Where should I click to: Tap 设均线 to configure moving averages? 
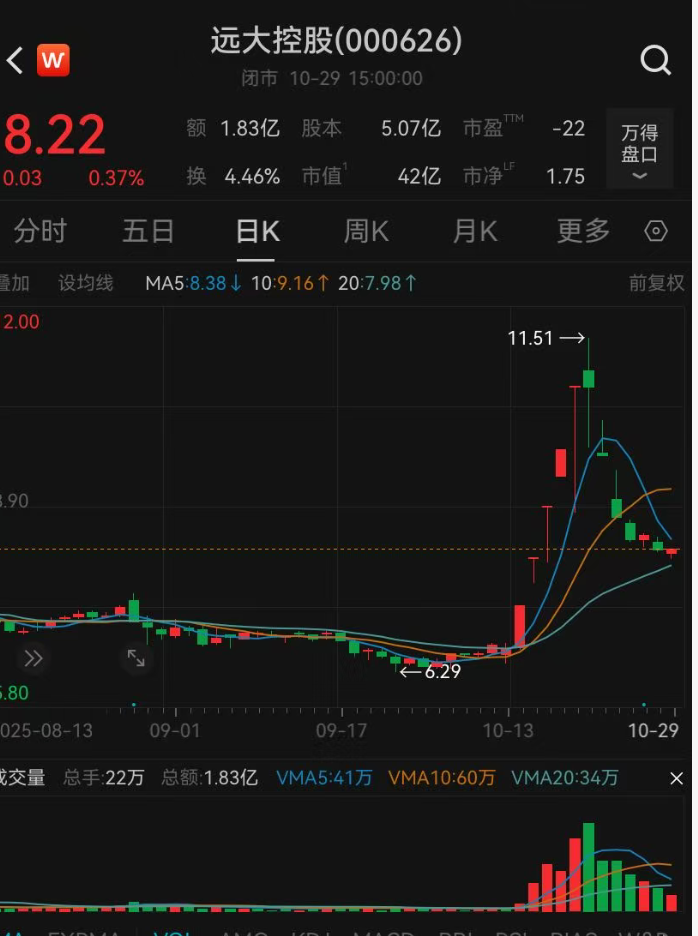pos(86,284)
